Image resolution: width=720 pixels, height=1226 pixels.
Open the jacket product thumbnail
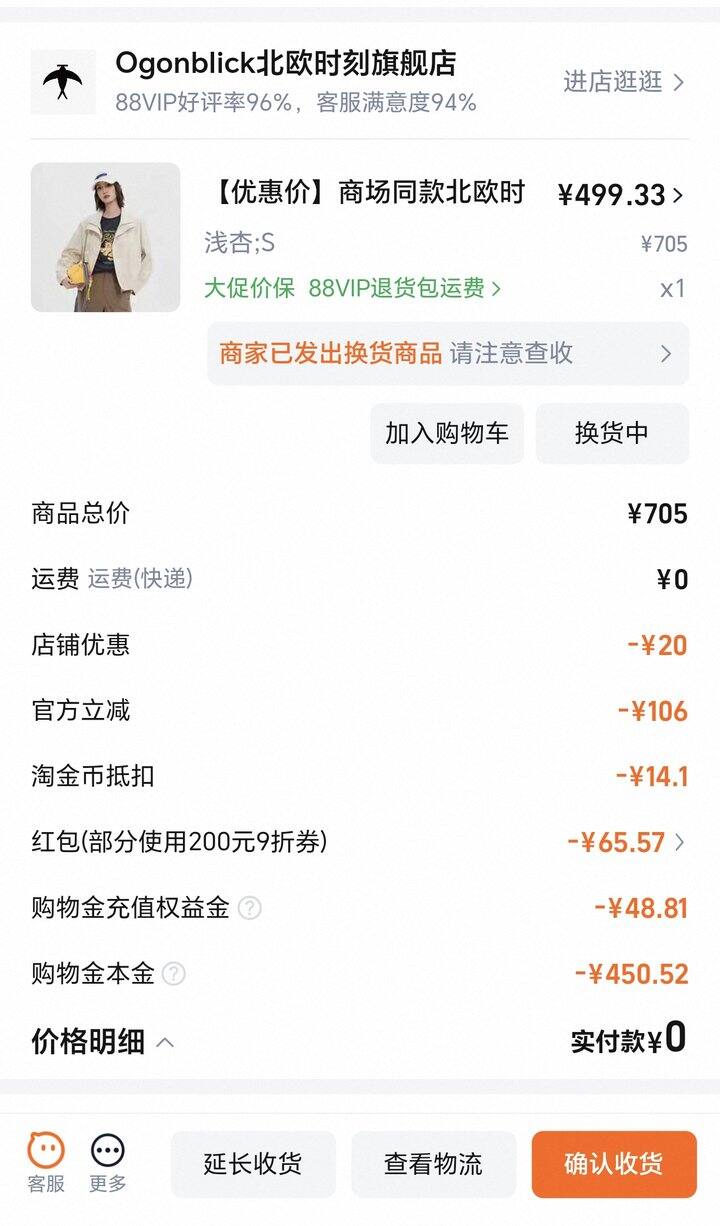[x=105, y=237]
